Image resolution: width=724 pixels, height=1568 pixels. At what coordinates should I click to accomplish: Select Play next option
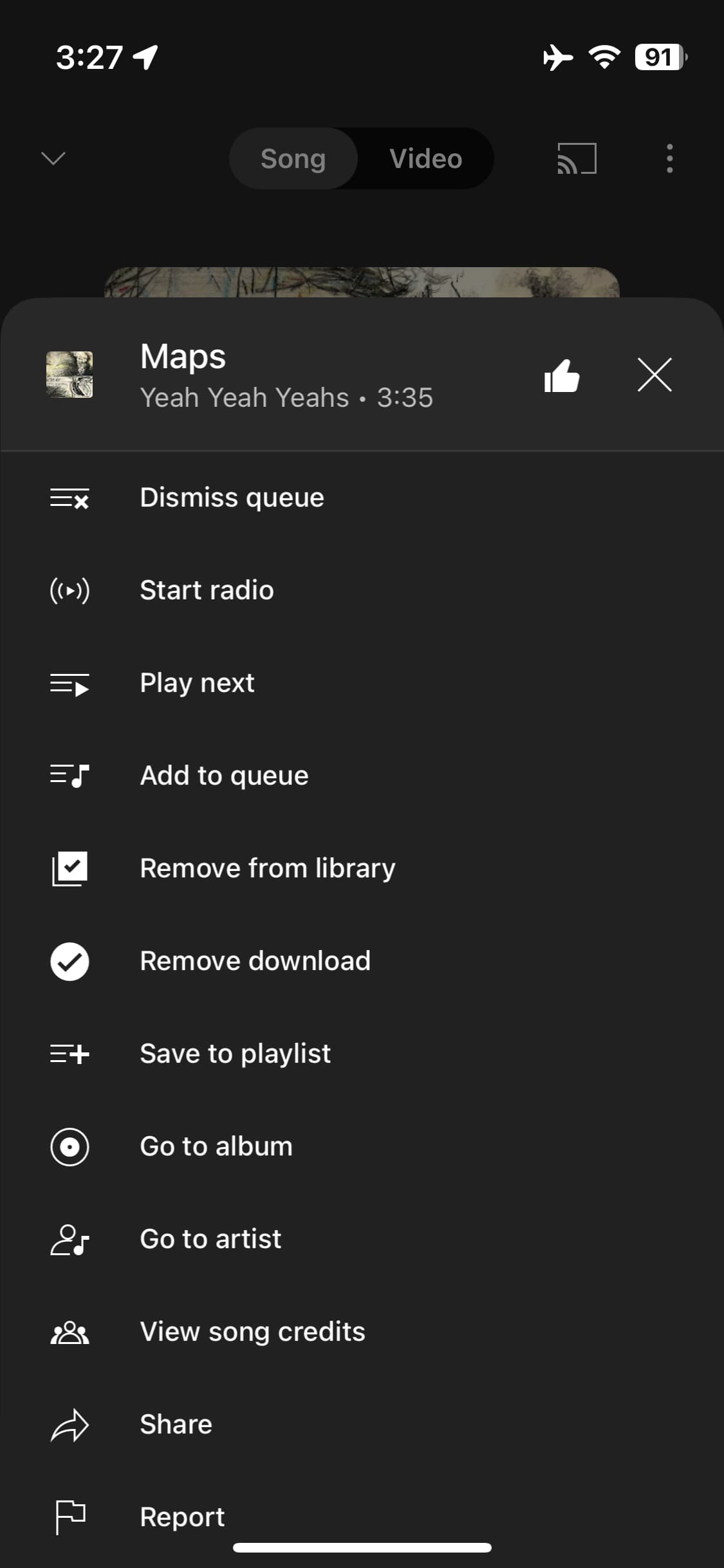(197, 683)
